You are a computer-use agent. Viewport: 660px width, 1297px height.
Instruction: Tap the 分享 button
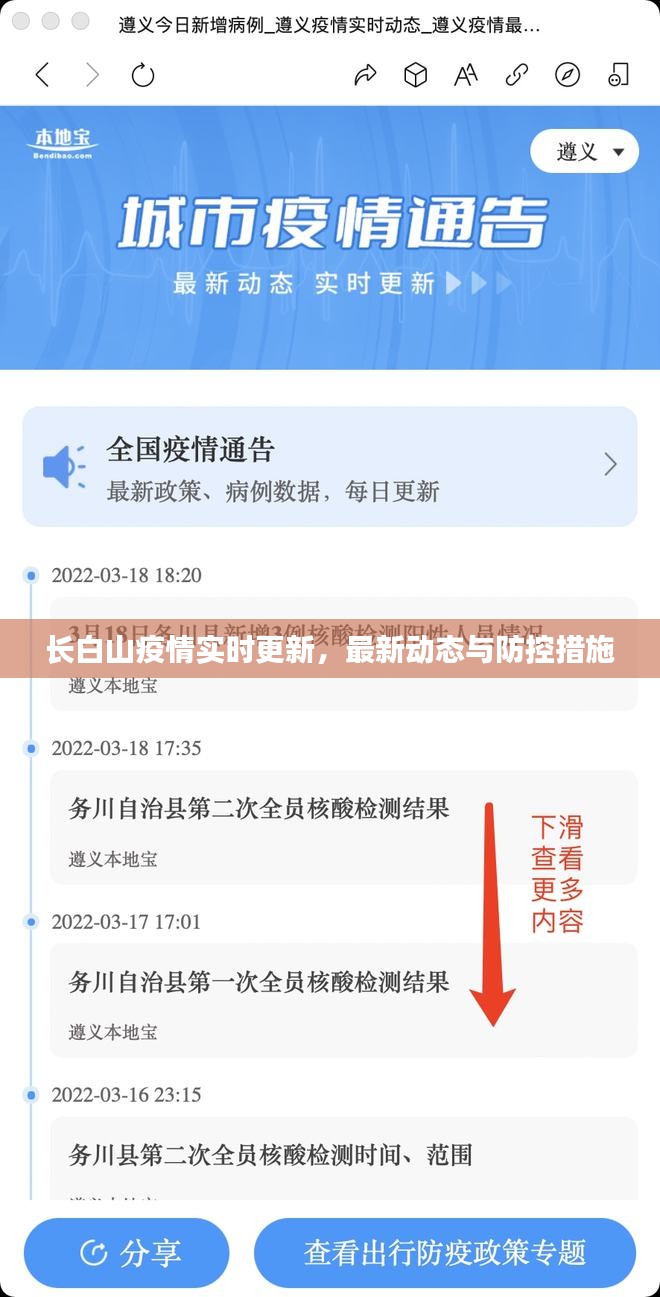pyautogui.click(x=127, y=1252)
